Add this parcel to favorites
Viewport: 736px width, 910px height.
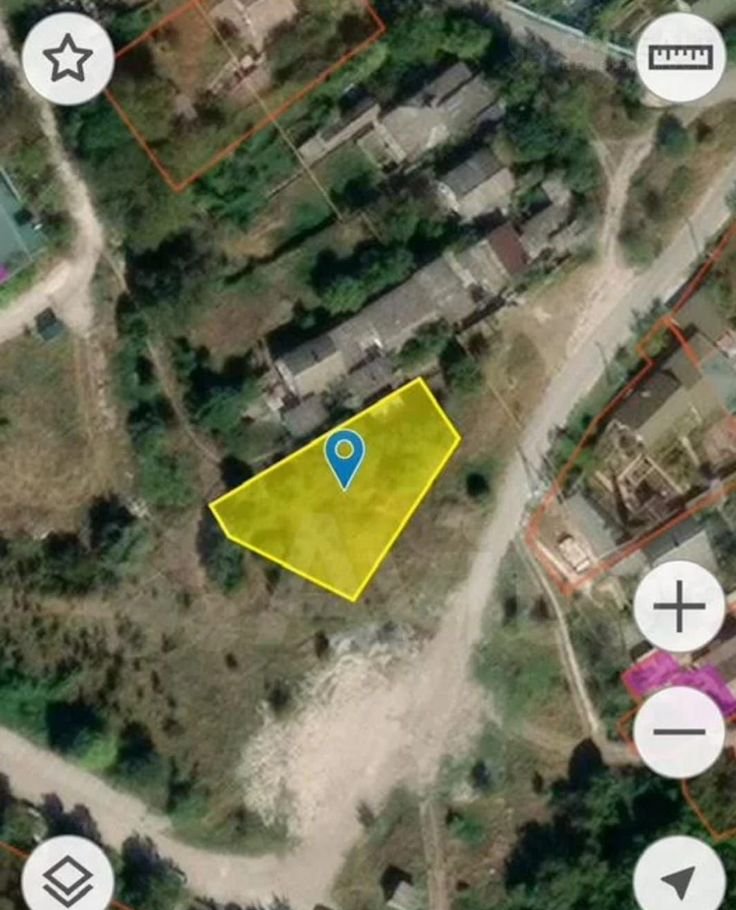67,59
